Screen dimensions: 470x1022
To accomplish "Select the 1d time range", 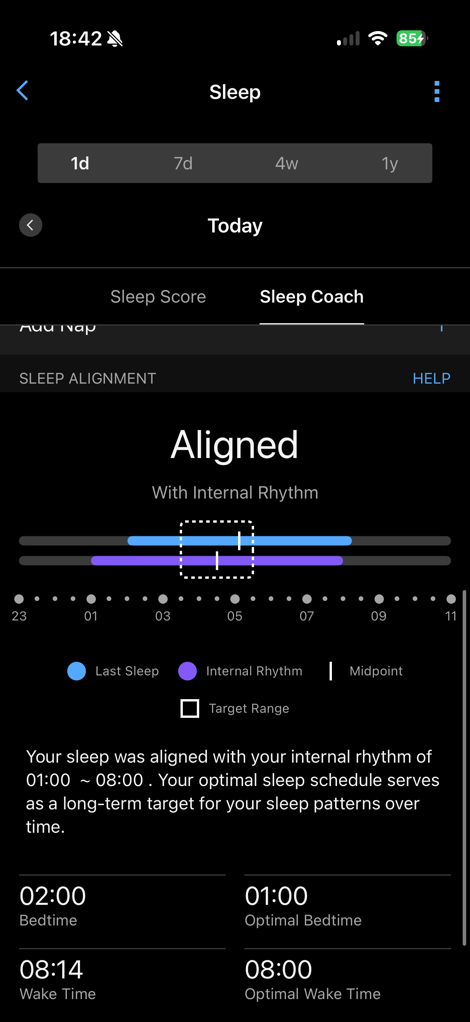I will click(80, 163).
